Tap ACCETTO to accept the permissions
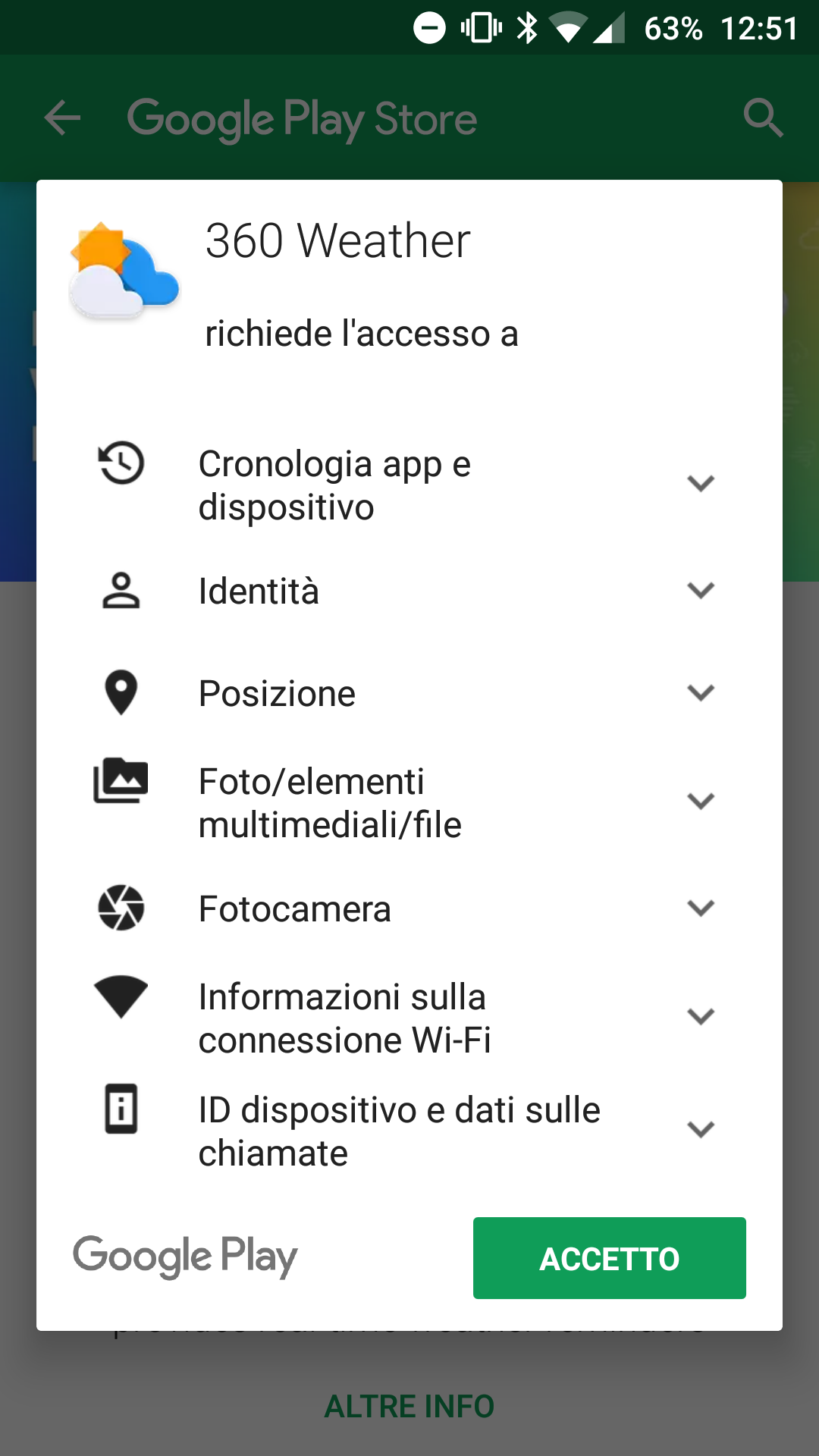The image size is (819, 1456). (609, 1258)
